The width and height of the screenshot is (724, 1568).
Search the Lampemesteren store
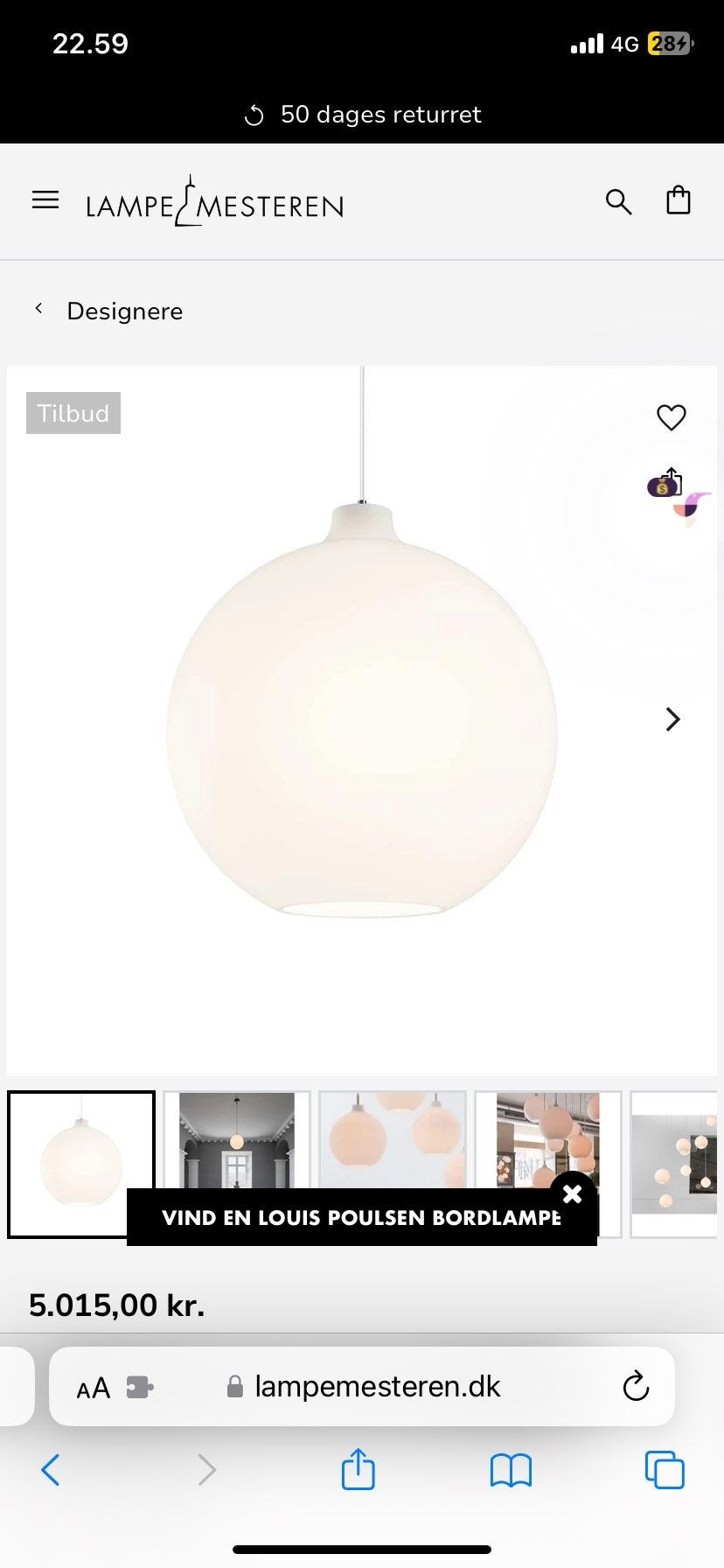pos(618,202)
